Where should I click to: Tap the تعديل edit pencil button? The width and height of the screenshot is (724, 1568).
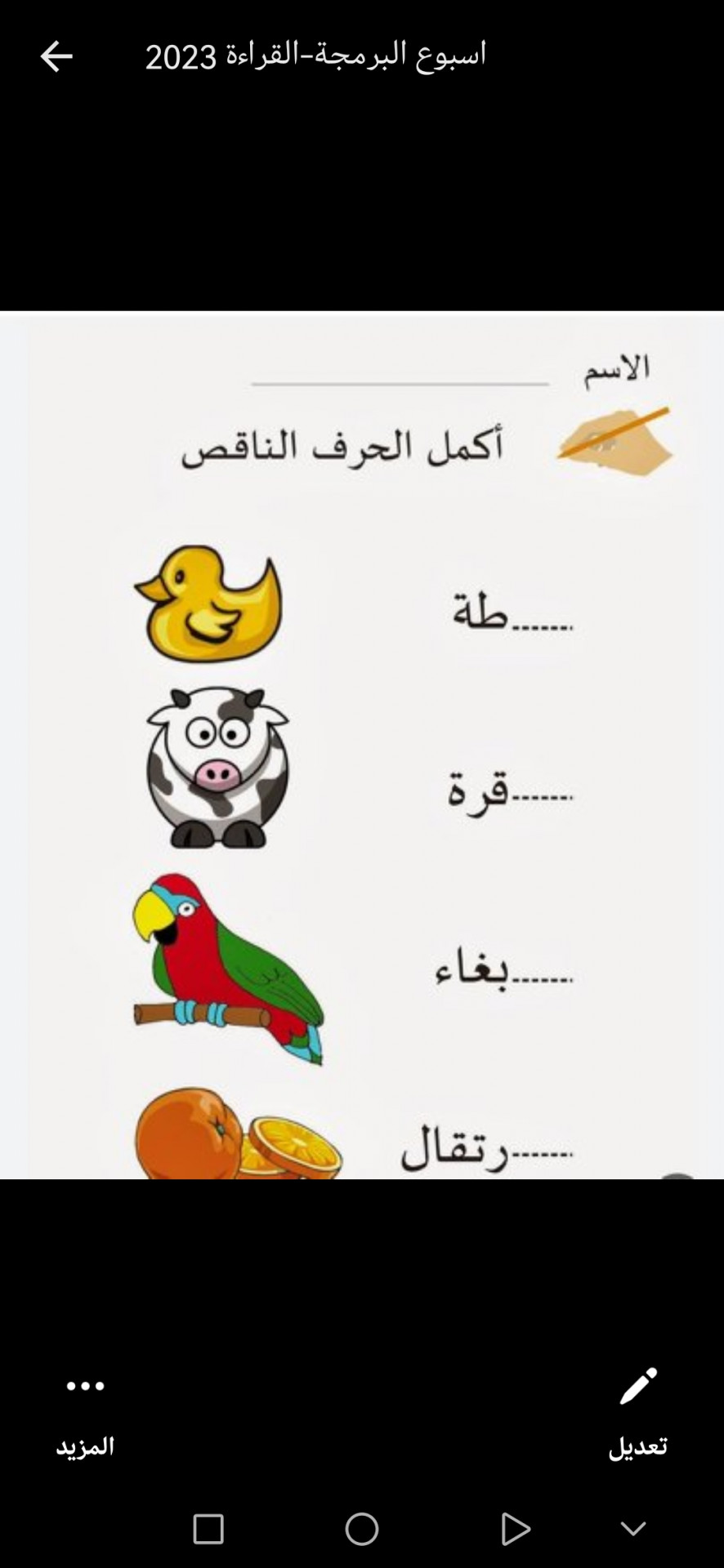coord(637,1408)
